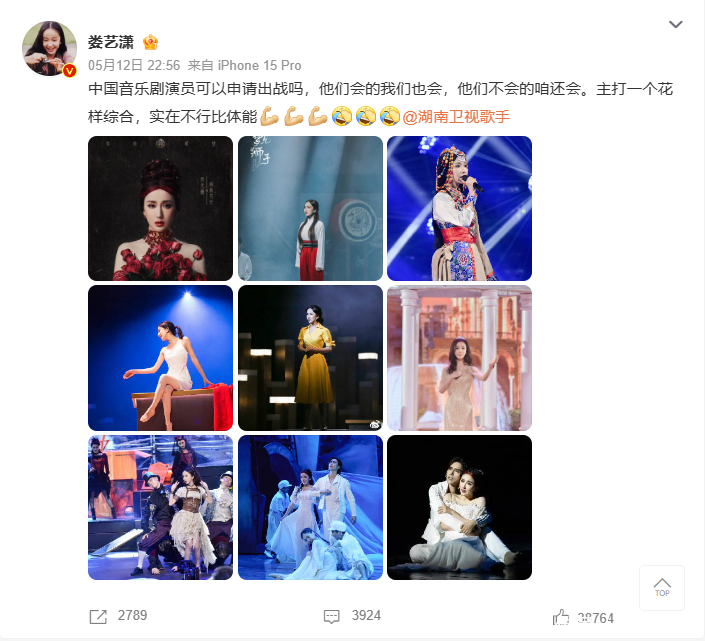This screenshot has width=705, height=641.
Task: Open the rose portrait photo
Action: coord(161,209)
